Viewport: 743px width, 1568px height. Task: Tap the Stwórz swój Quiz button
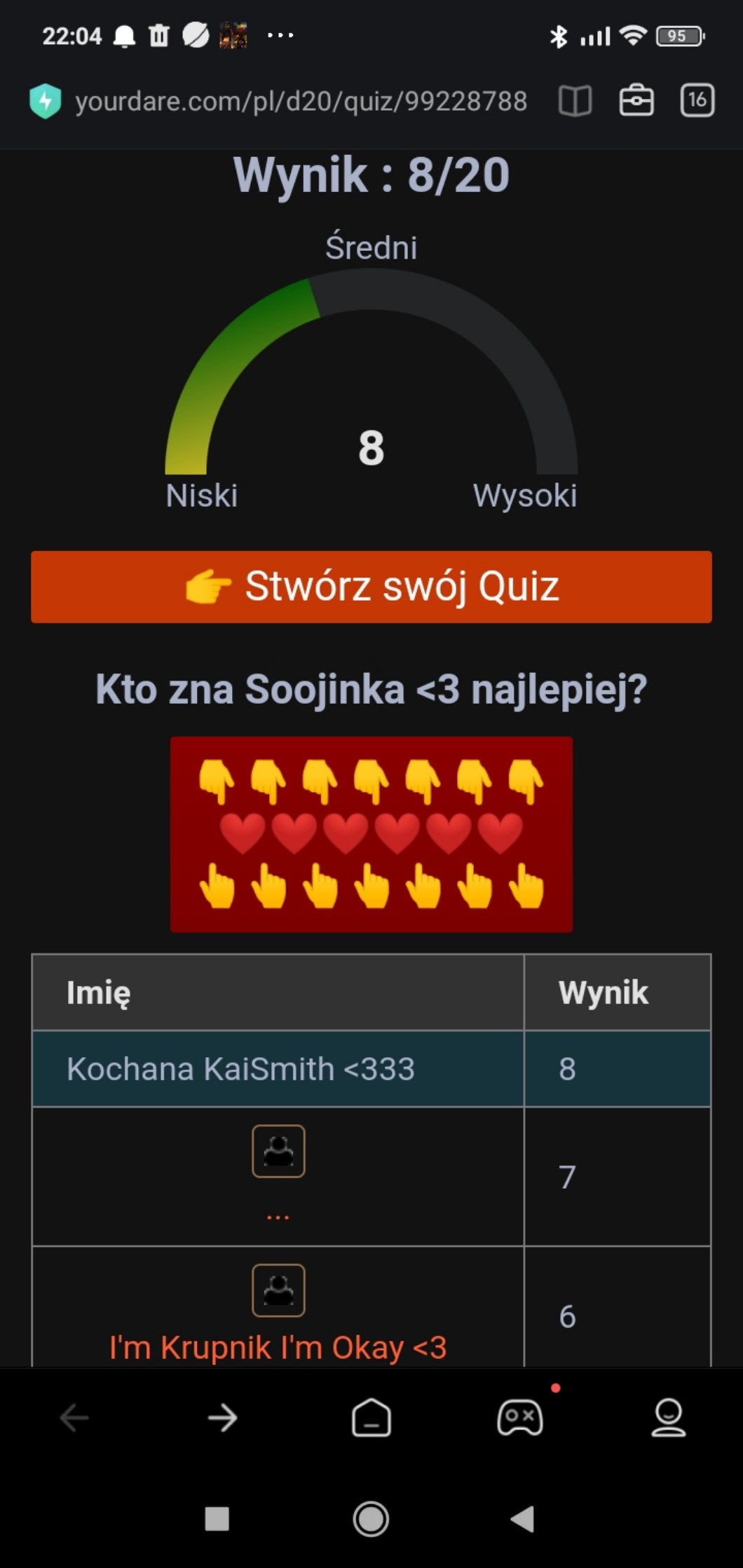[x=371, y=587]
